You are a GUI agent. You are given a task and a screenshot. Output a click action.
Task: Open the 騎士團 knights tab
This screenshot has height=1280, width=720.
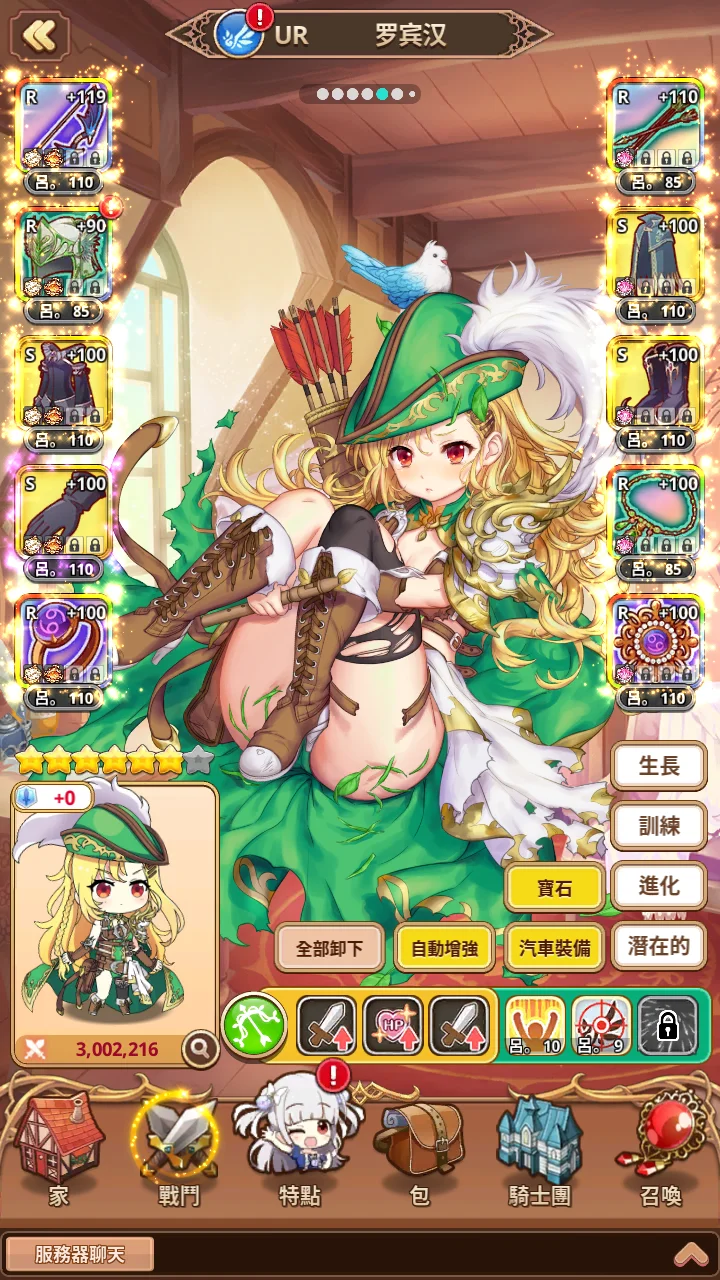(540, 1150)
